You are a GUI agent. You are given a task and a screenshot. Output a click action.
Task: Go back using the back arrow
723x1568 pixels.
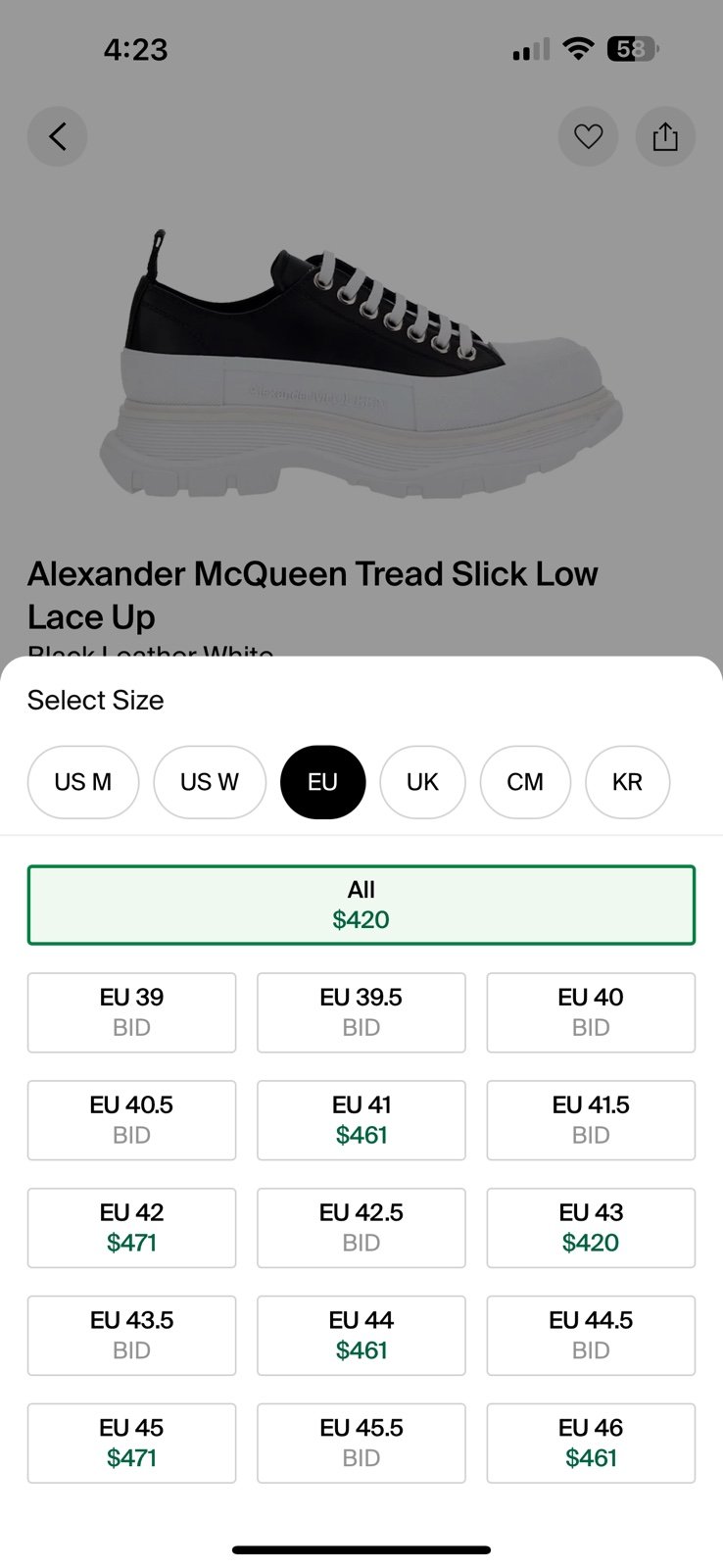[57, 136]
